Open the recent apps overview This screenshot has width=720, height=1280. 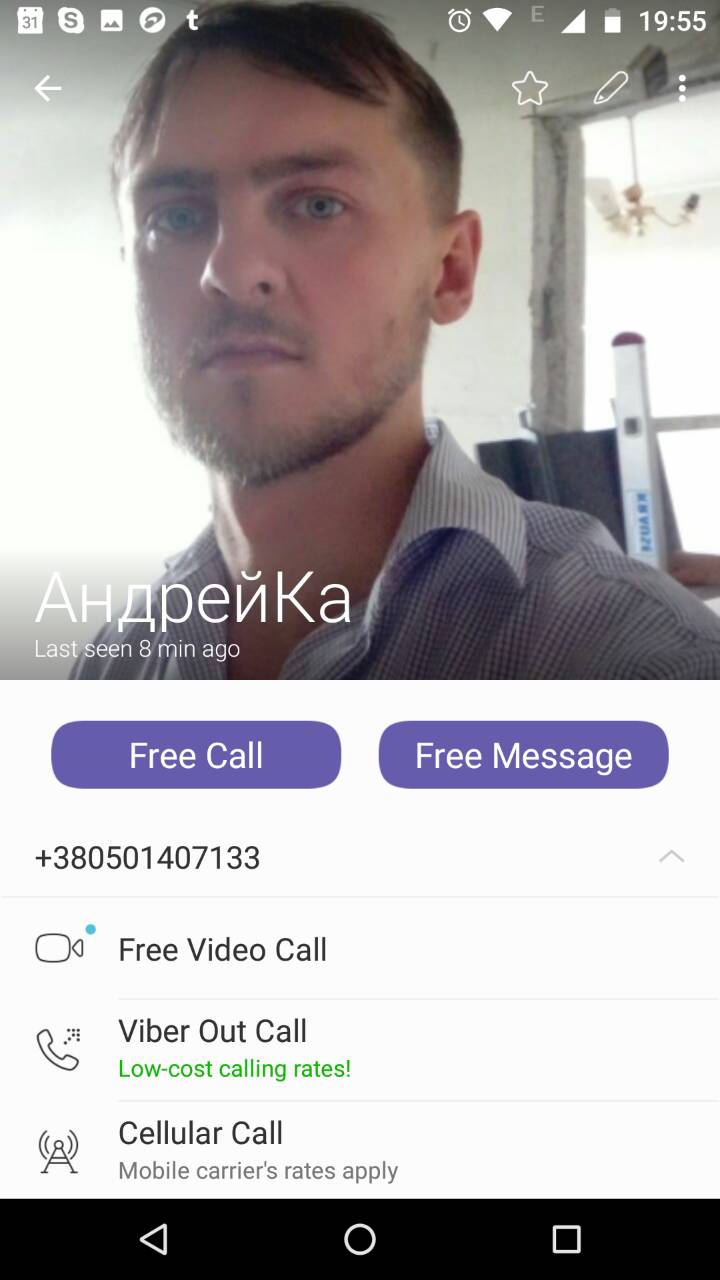pyautogui.click(x=566, y=1240)
